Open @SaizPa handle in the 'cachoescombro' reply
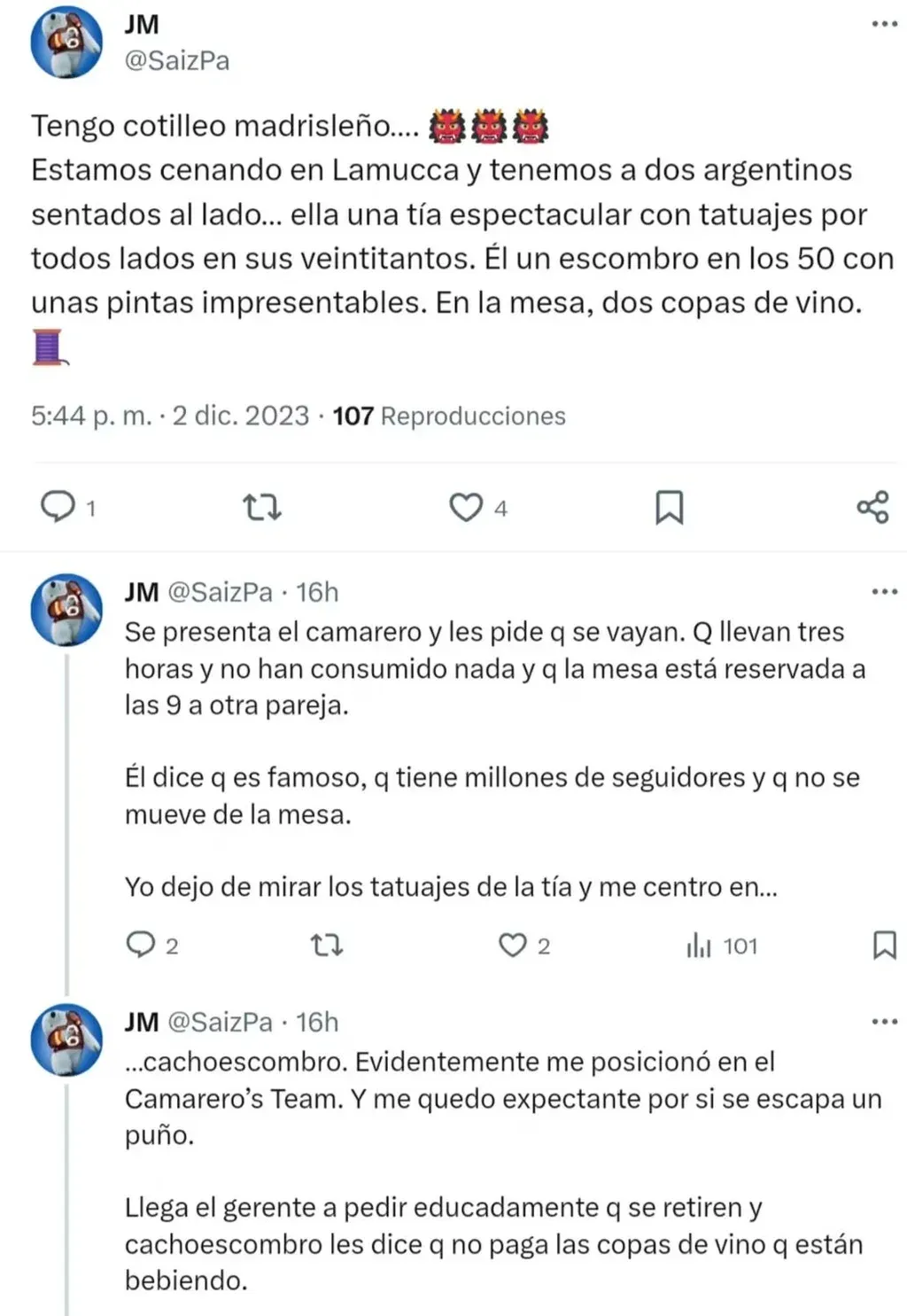907x1316 pixels. (x=221, y=1022)
